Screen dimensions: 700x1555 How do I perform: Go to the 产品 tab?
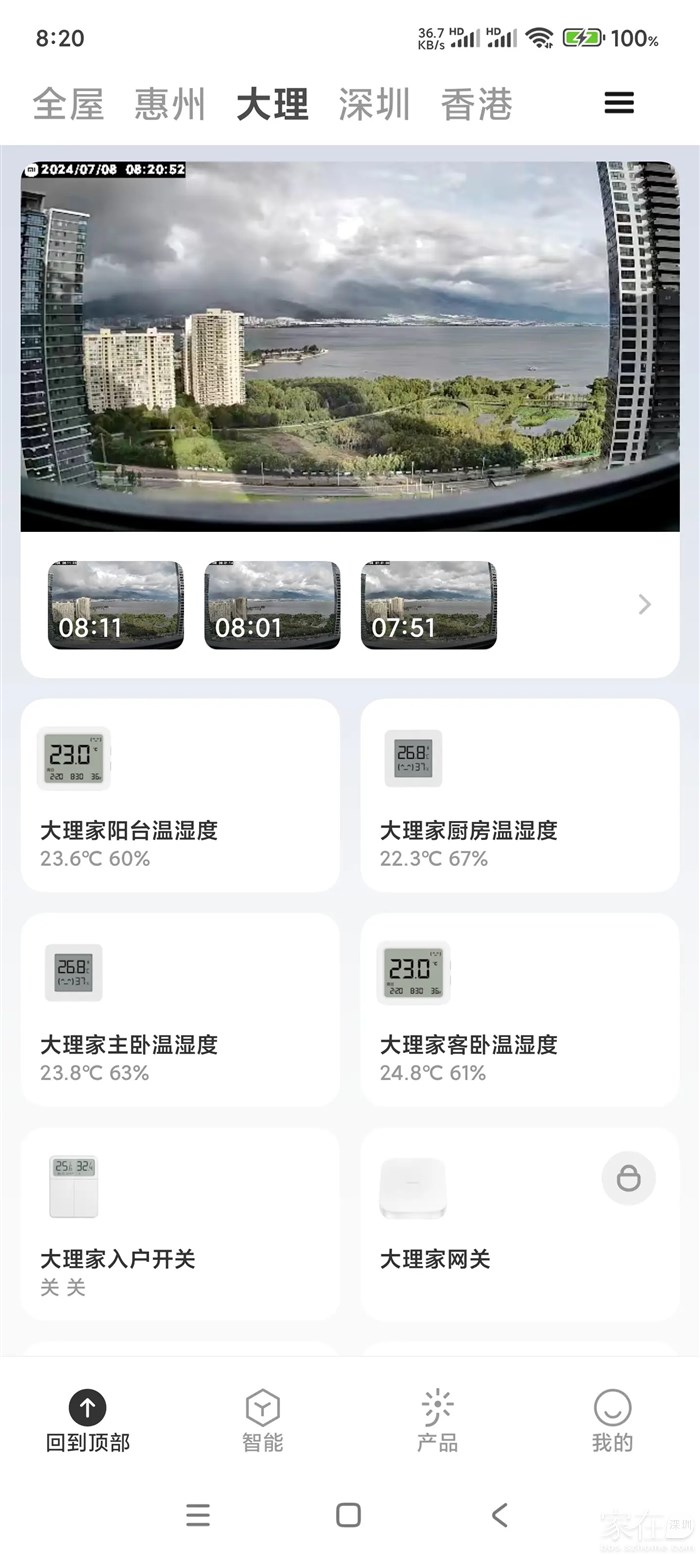(437, 1420)
